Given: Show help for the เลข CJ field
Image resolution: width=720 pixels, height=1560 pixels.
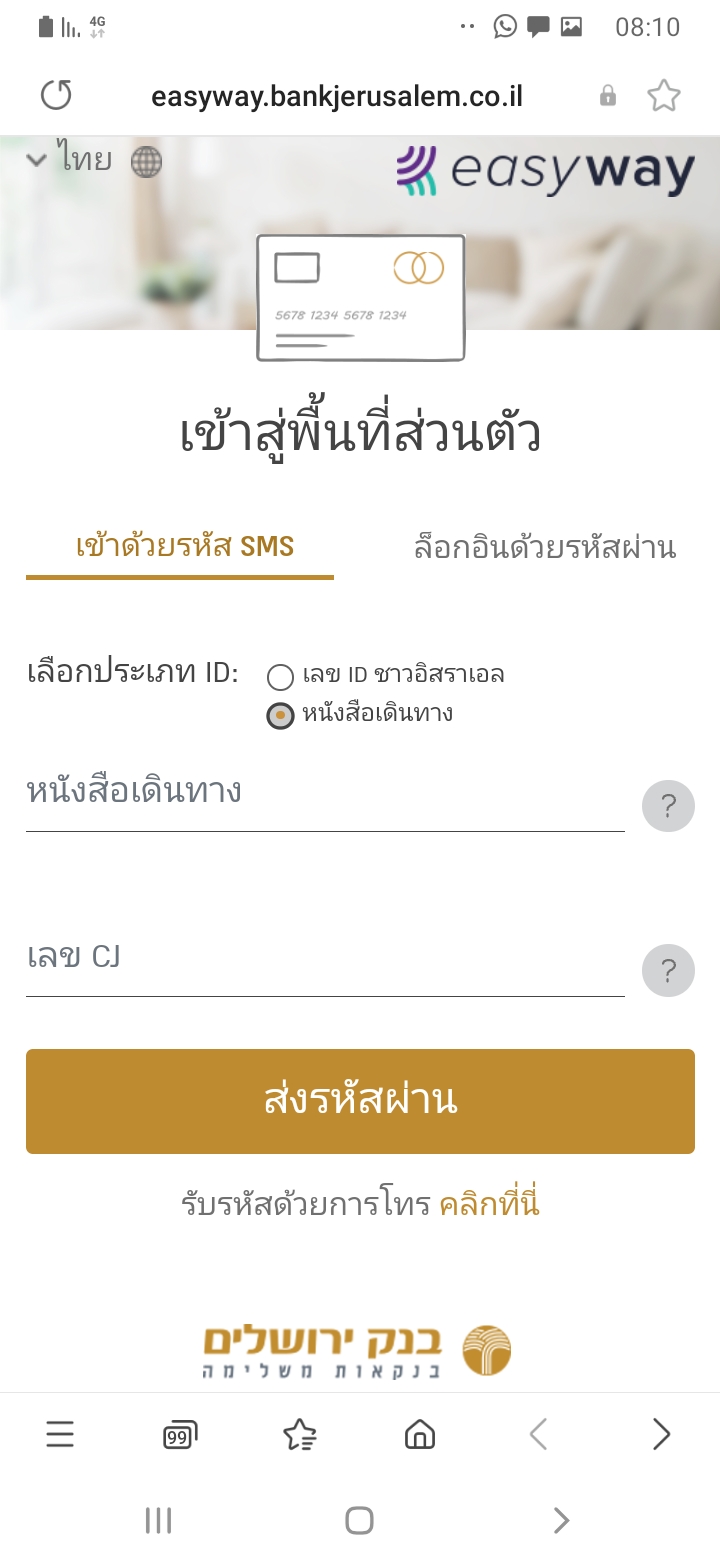Looking at the screenshot, I should 668,970.
